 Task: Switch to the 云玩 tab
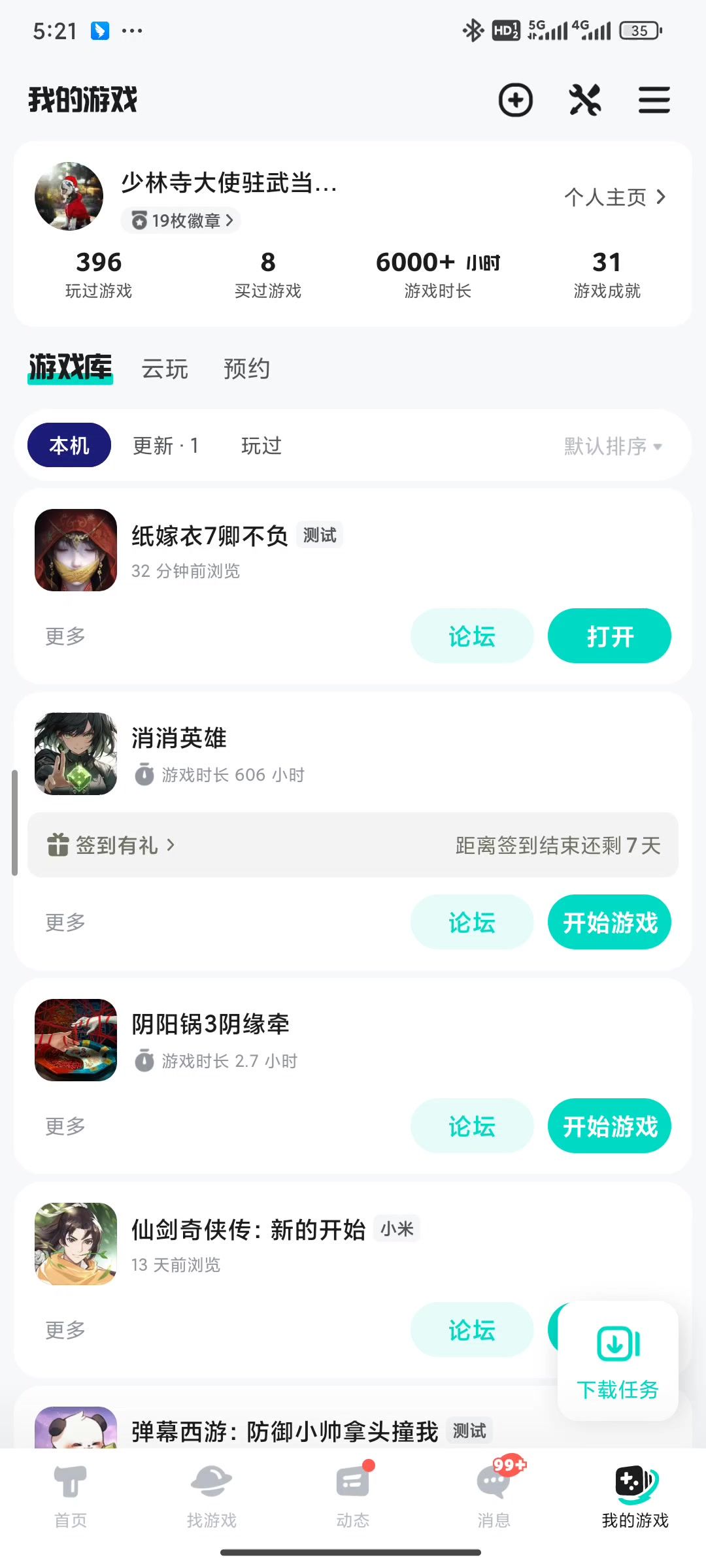pyautogui.click(x=165, y=368)
